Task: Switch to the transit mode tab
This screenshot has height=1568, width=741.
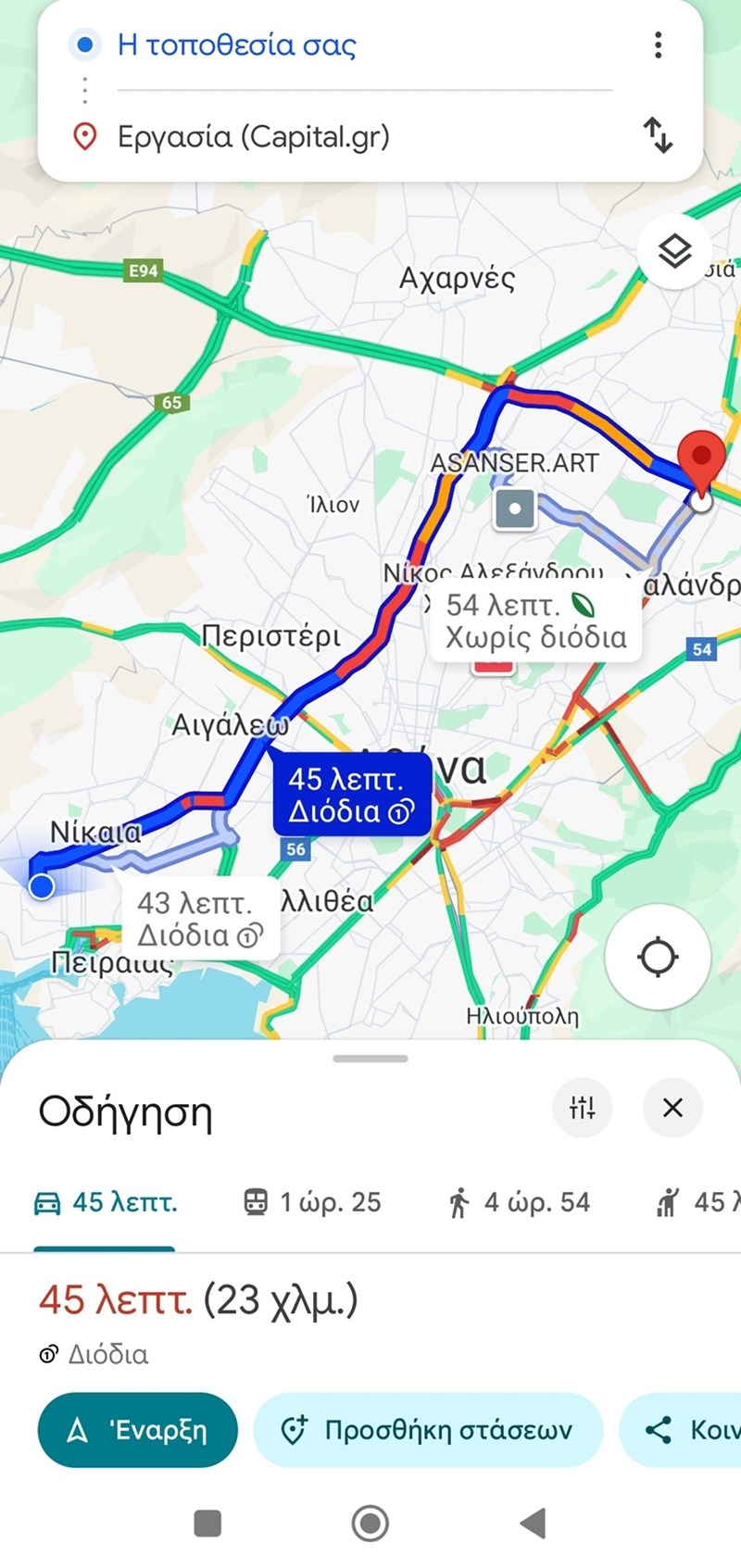Action: coord(310,1201)
